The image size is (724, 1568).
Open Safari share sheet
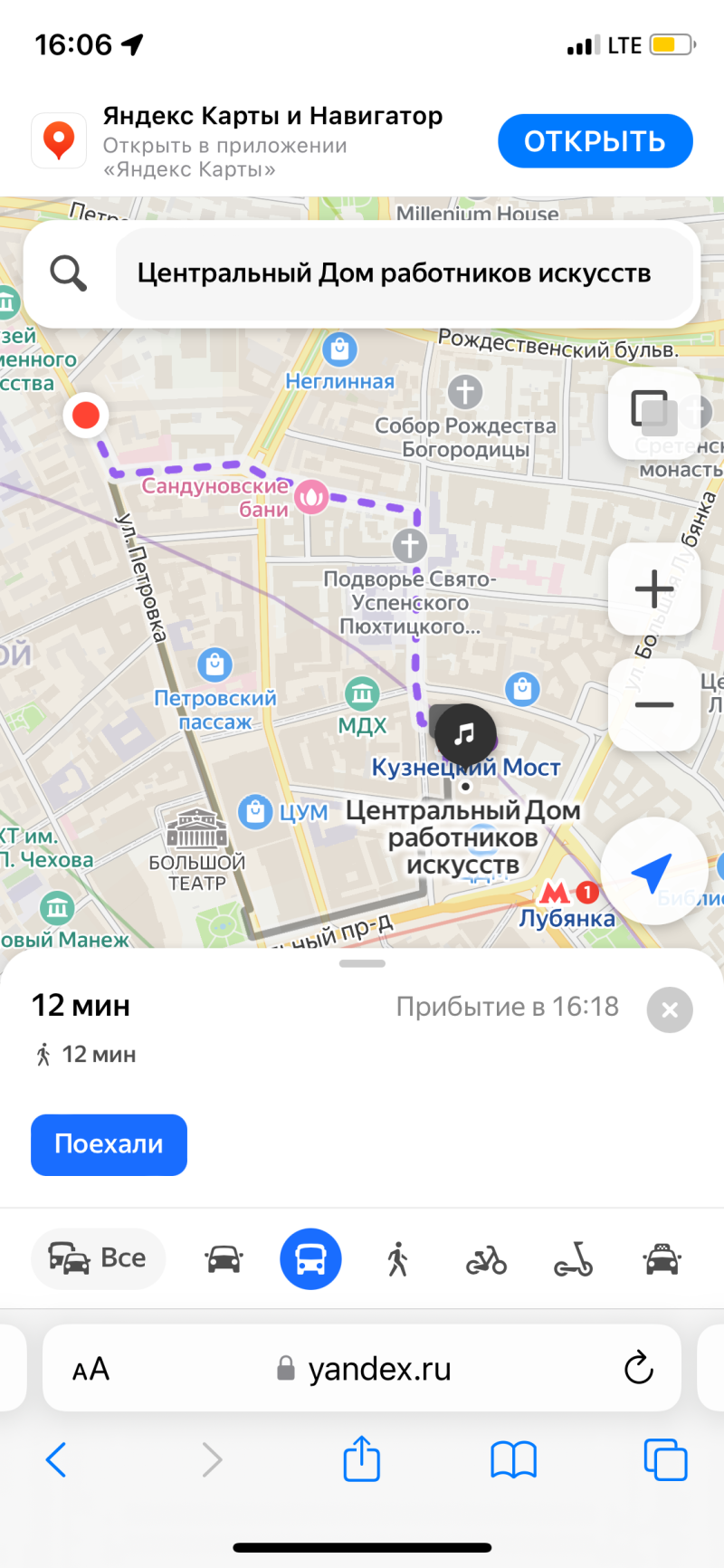[x=361, y=1458]
